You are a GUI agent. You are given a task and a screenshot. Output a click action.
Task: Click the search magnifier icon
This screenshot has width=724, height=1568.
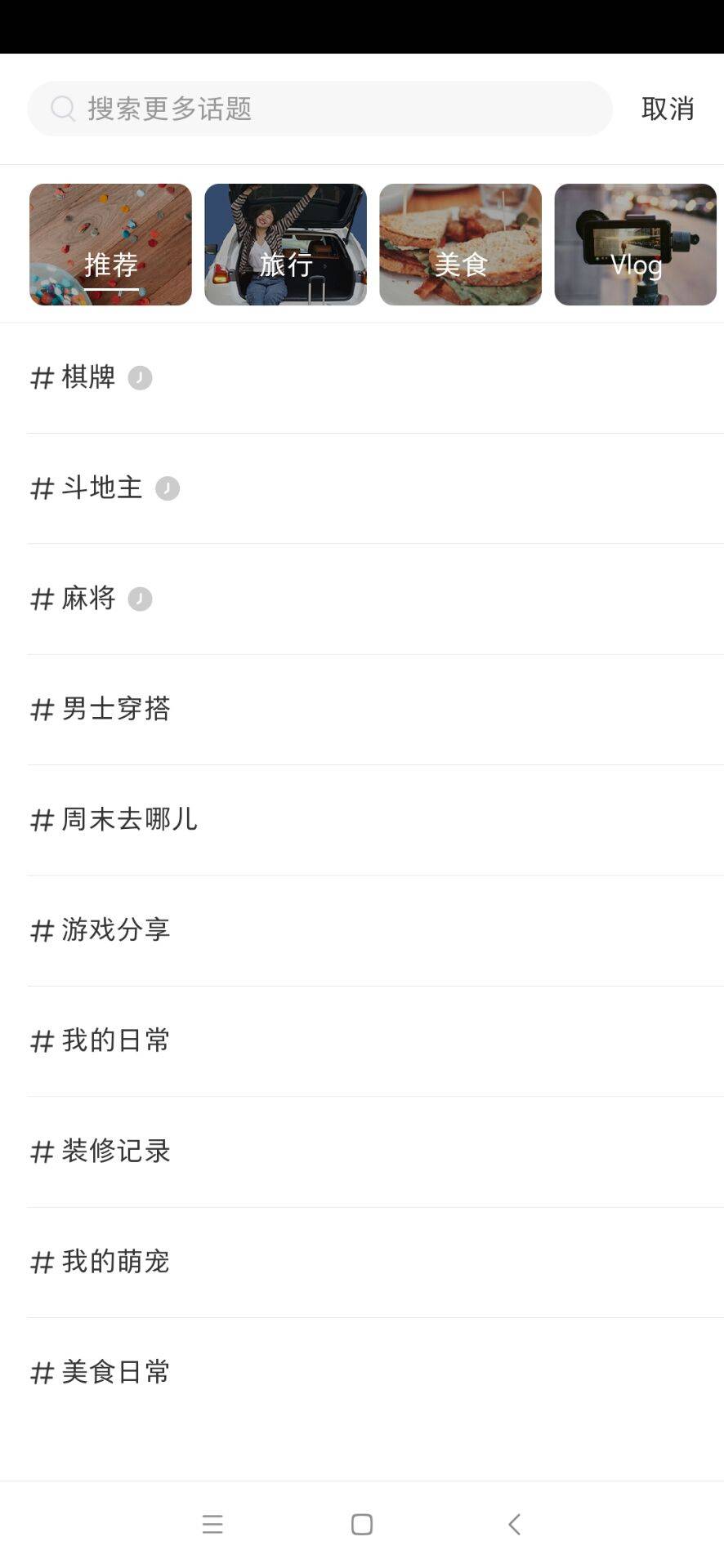tap(62, 107)
